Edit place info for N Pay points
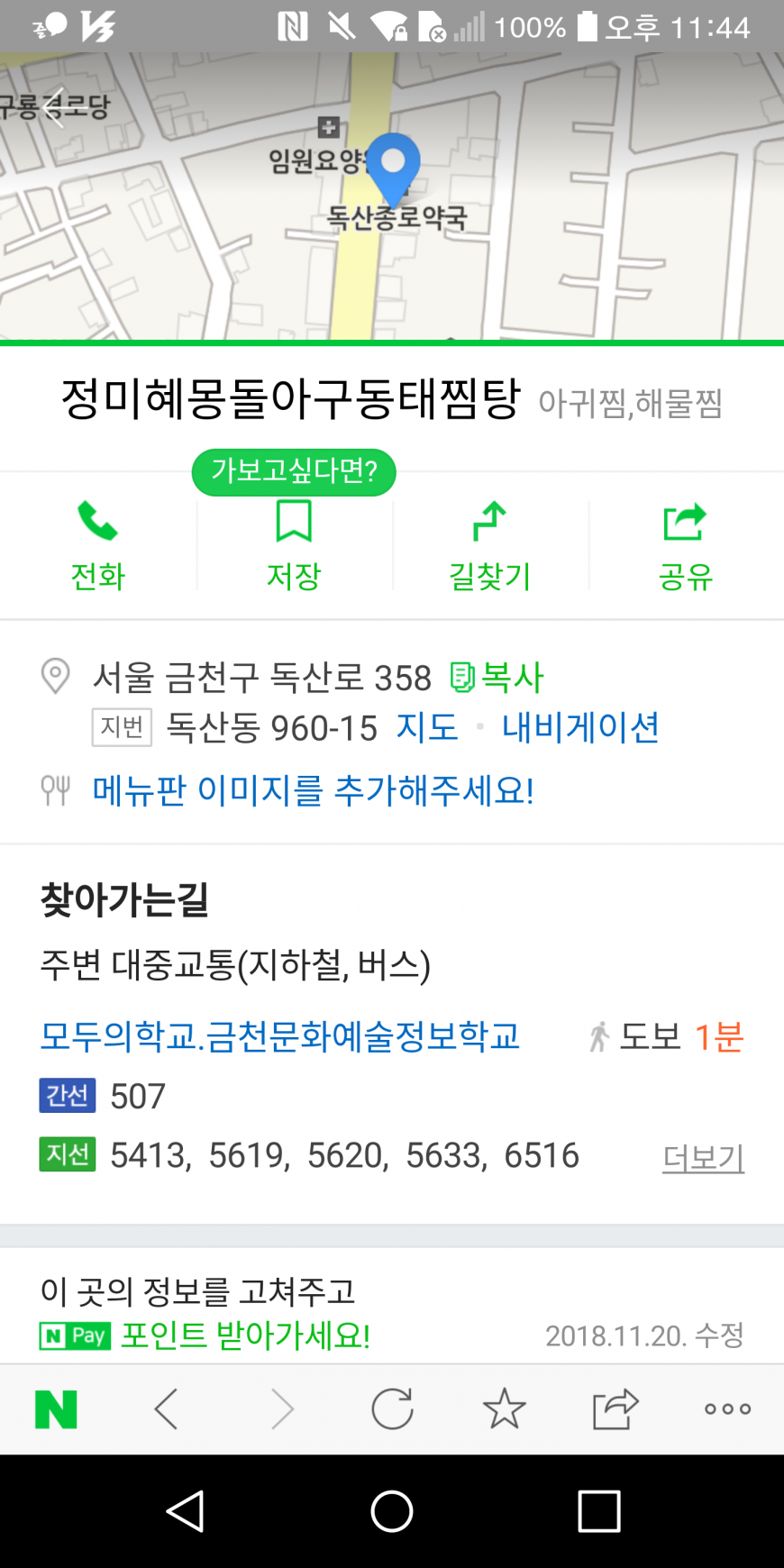Viewport: 784px width, 1568px height. coord(205,1313)
